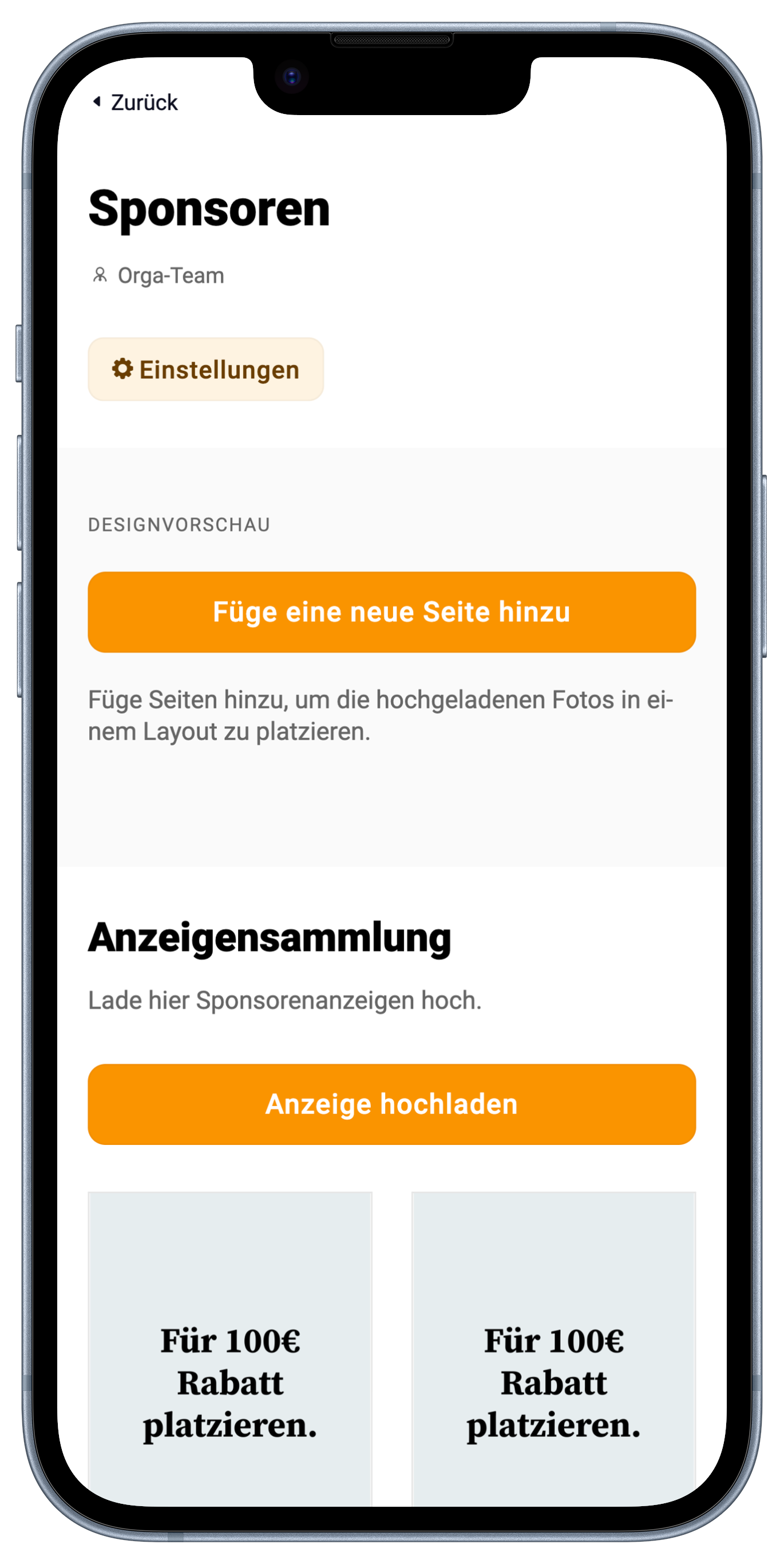Open the left 'Für 100€ Rabatt platzieren' ad tile

pos(230,1348)
